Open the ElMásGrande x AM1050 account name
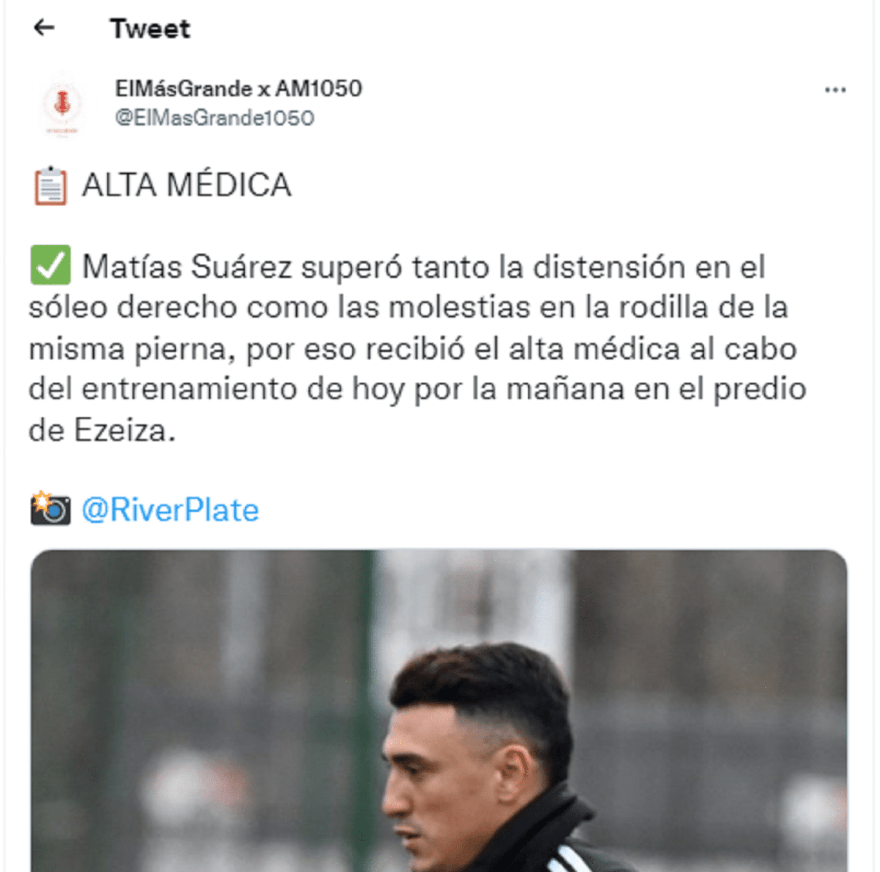Viewport: 880px width, 872px height. click(238, 89)
